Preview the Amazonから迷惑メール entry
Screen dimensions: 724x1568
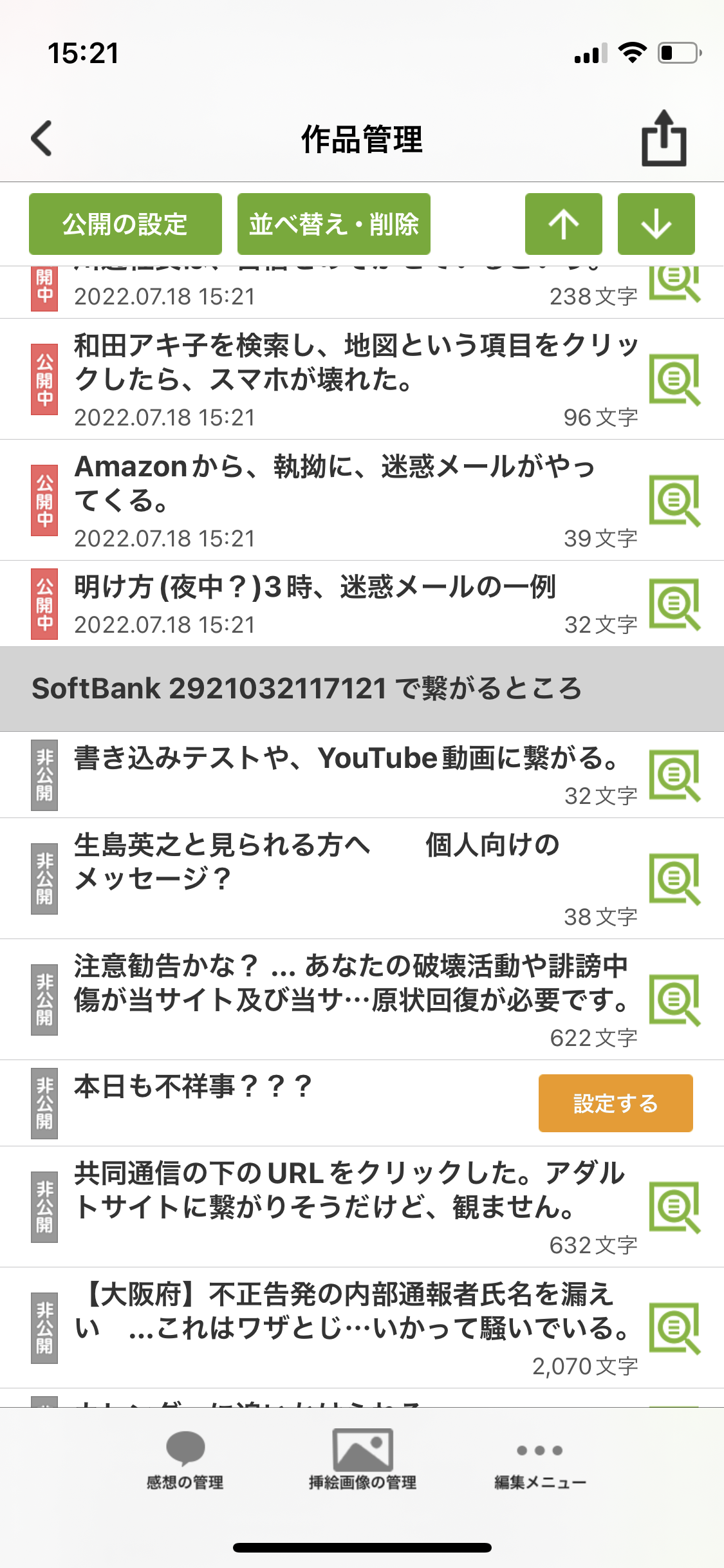tap(674, 501)
